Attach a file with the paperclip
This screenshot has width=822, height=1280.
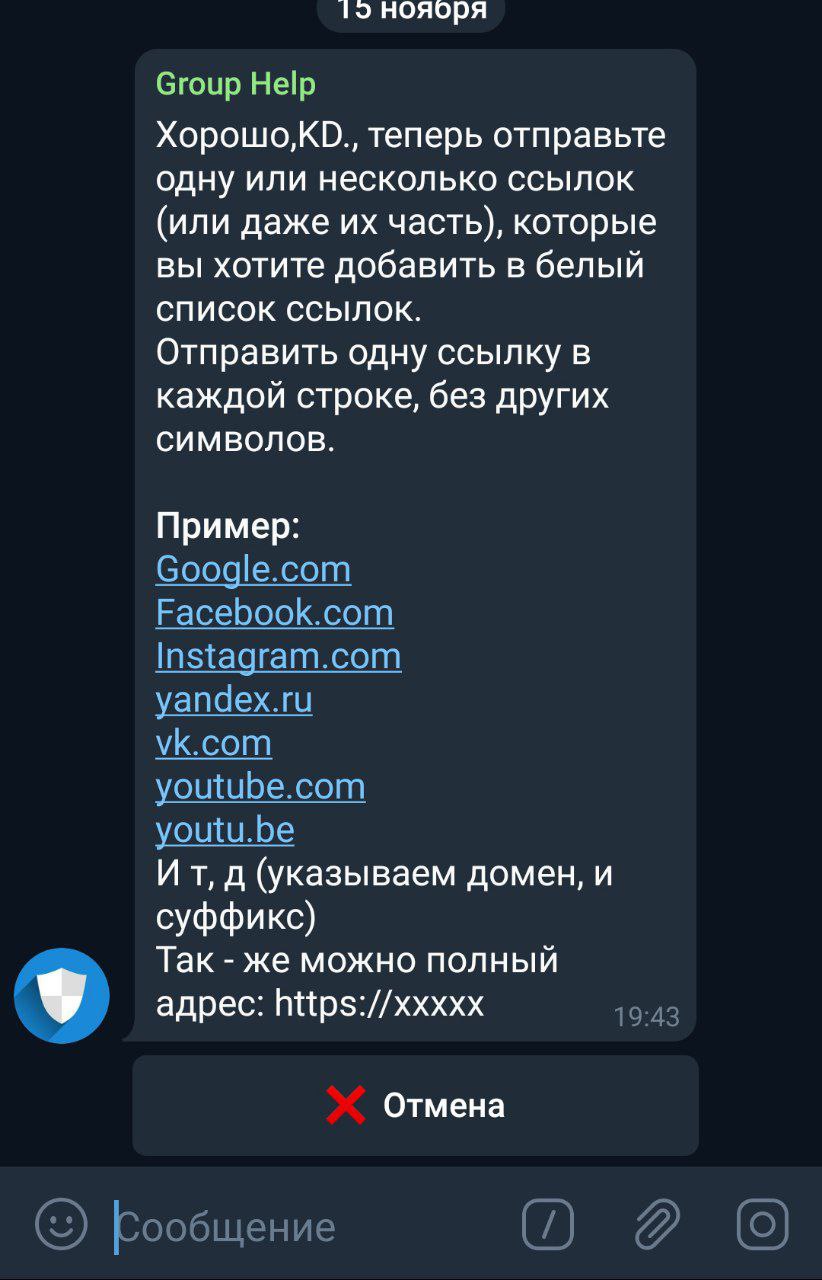(657, 1224)
